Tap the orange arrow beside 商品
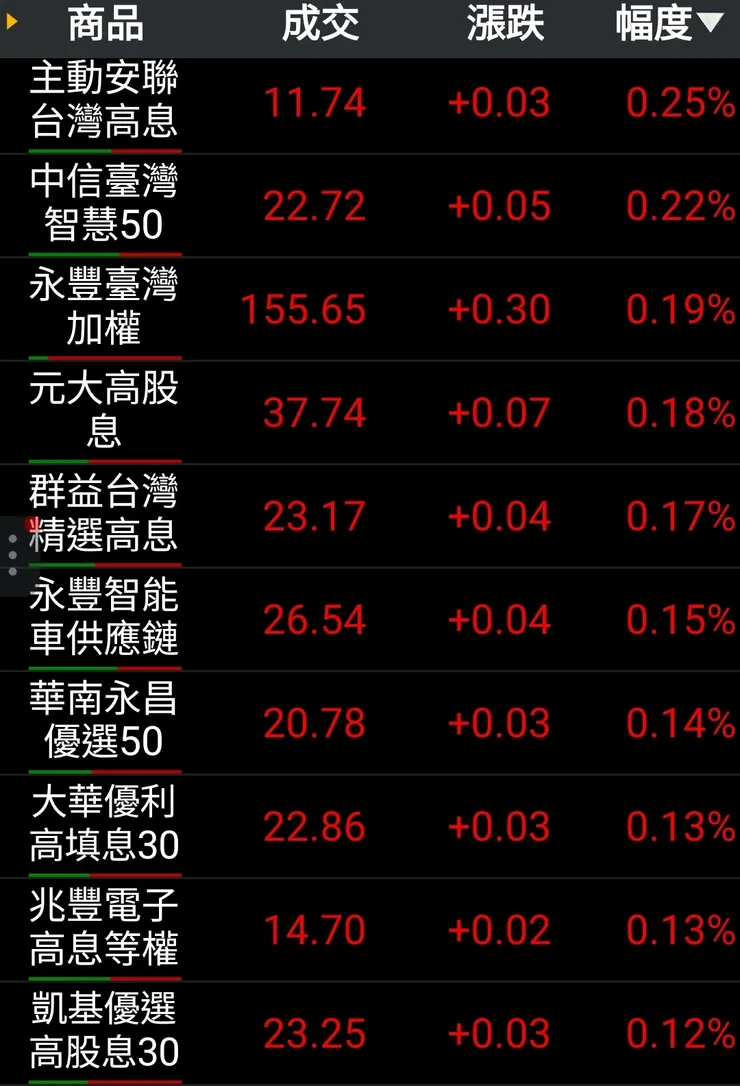The image size is (740, 1086). coord(13,20)
